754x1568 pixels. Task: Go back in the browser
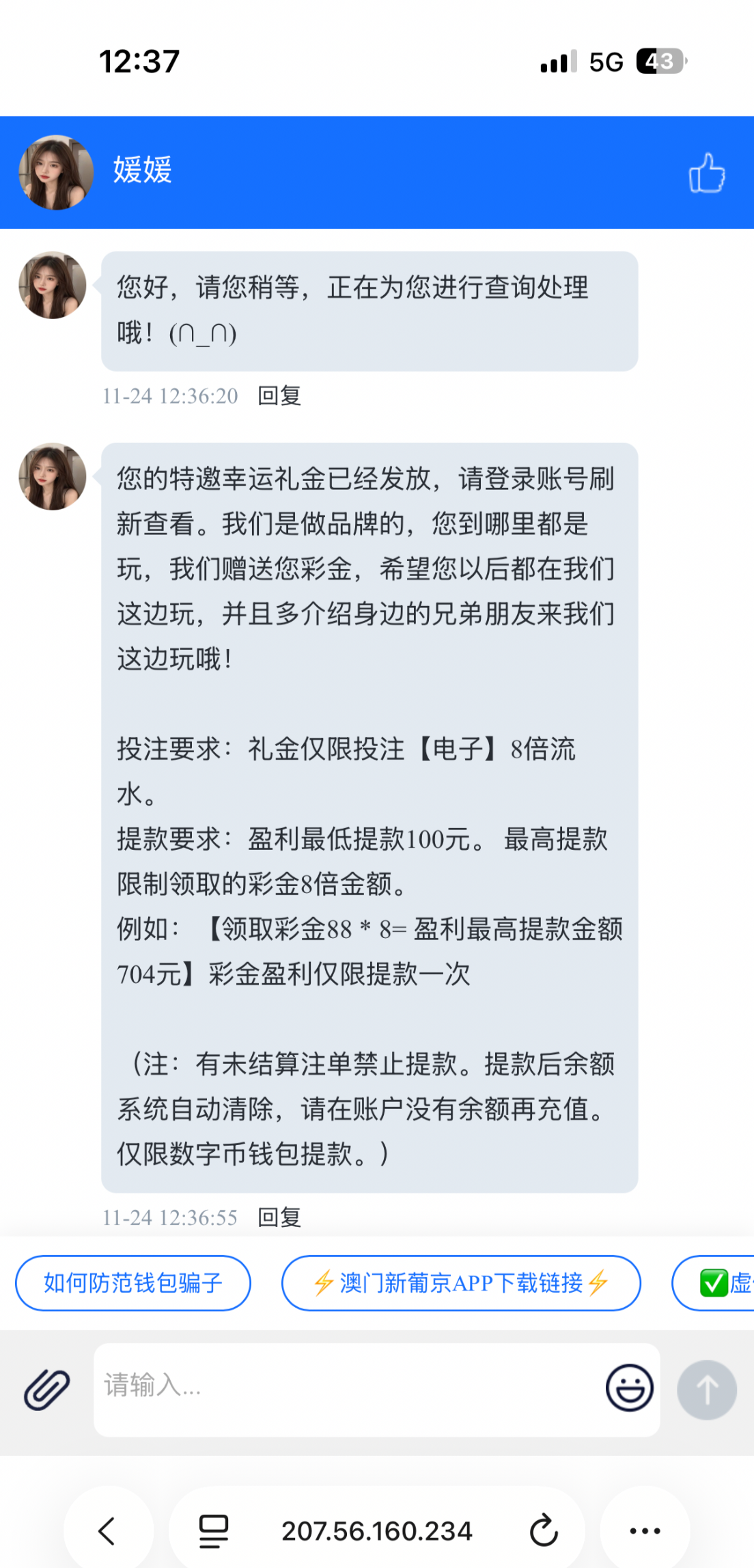click(x=107, y=1531)
